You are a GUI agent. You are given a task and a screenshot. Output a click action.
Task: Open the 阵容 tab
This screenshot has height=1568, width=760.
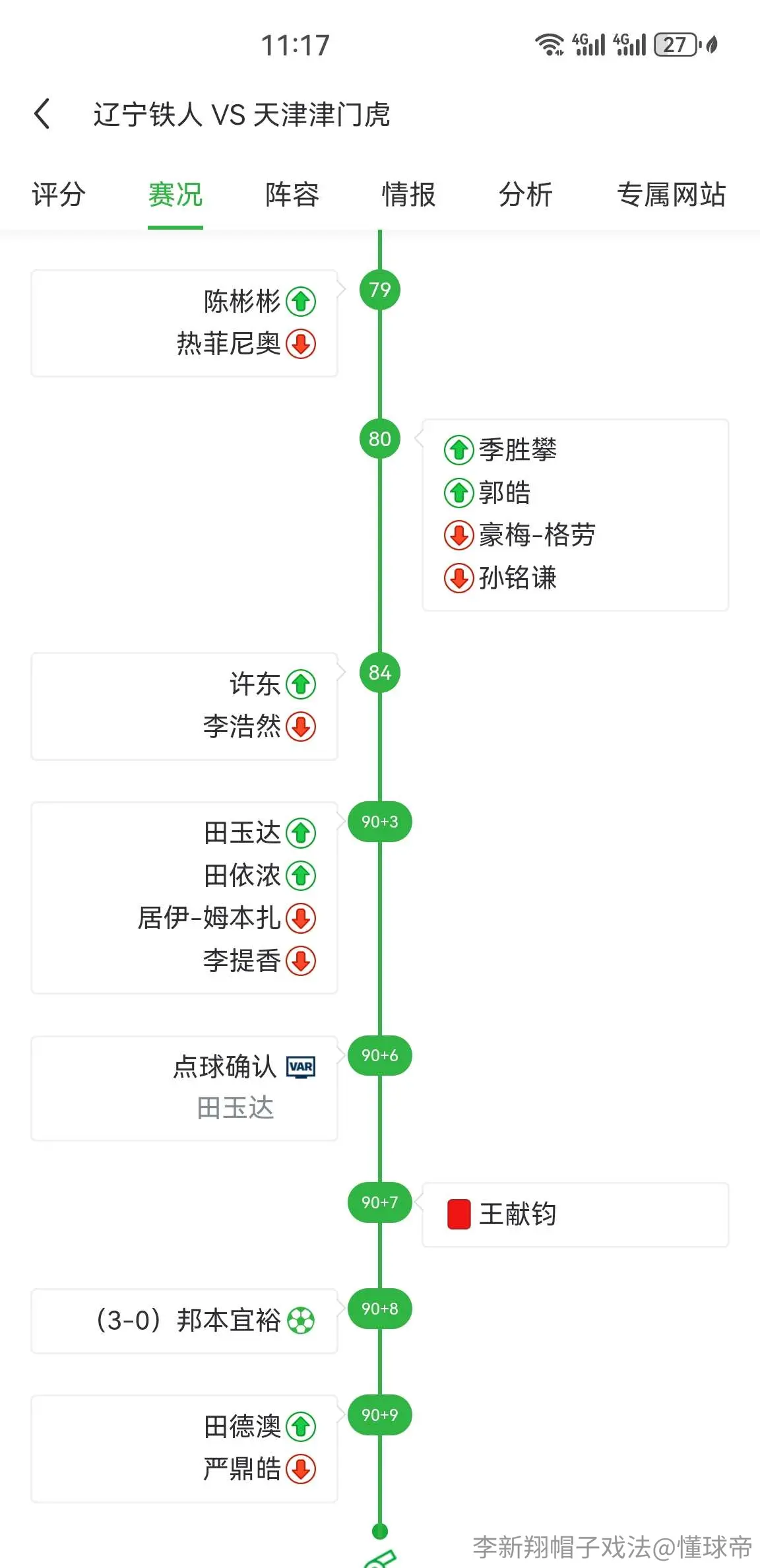292,195
